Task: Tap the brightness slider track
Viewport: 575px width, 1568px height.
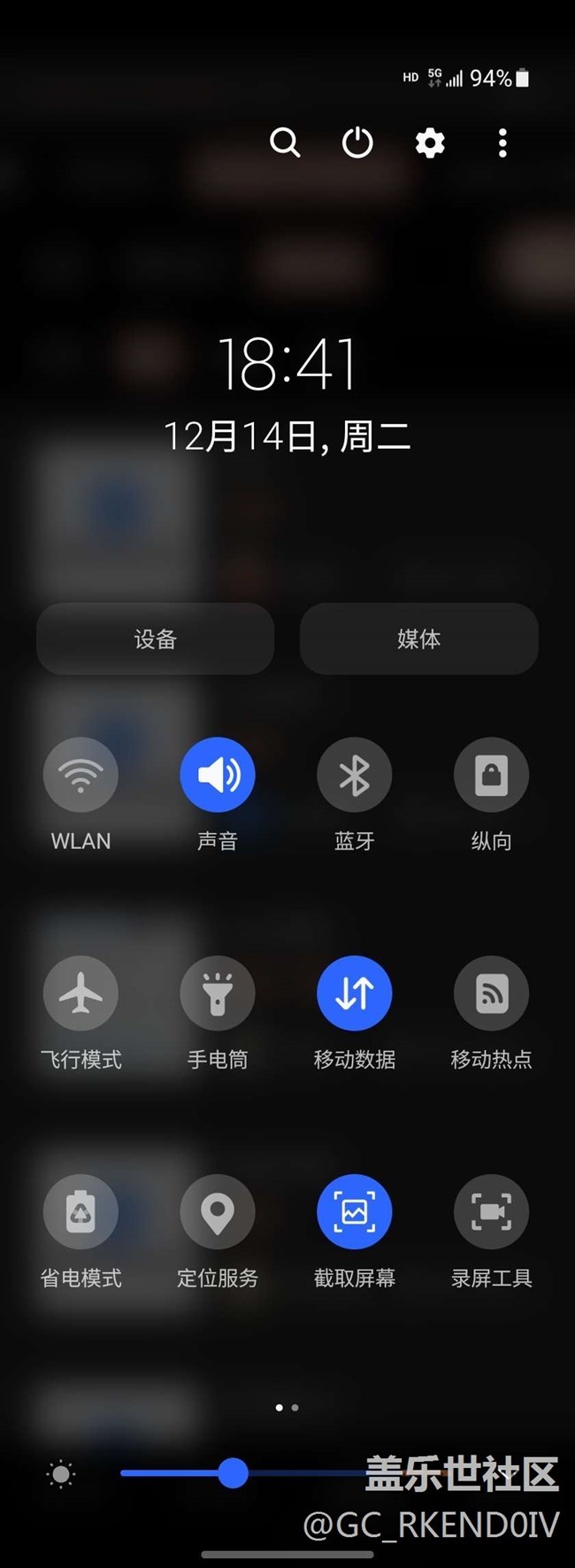Action: pos(310,1473)
